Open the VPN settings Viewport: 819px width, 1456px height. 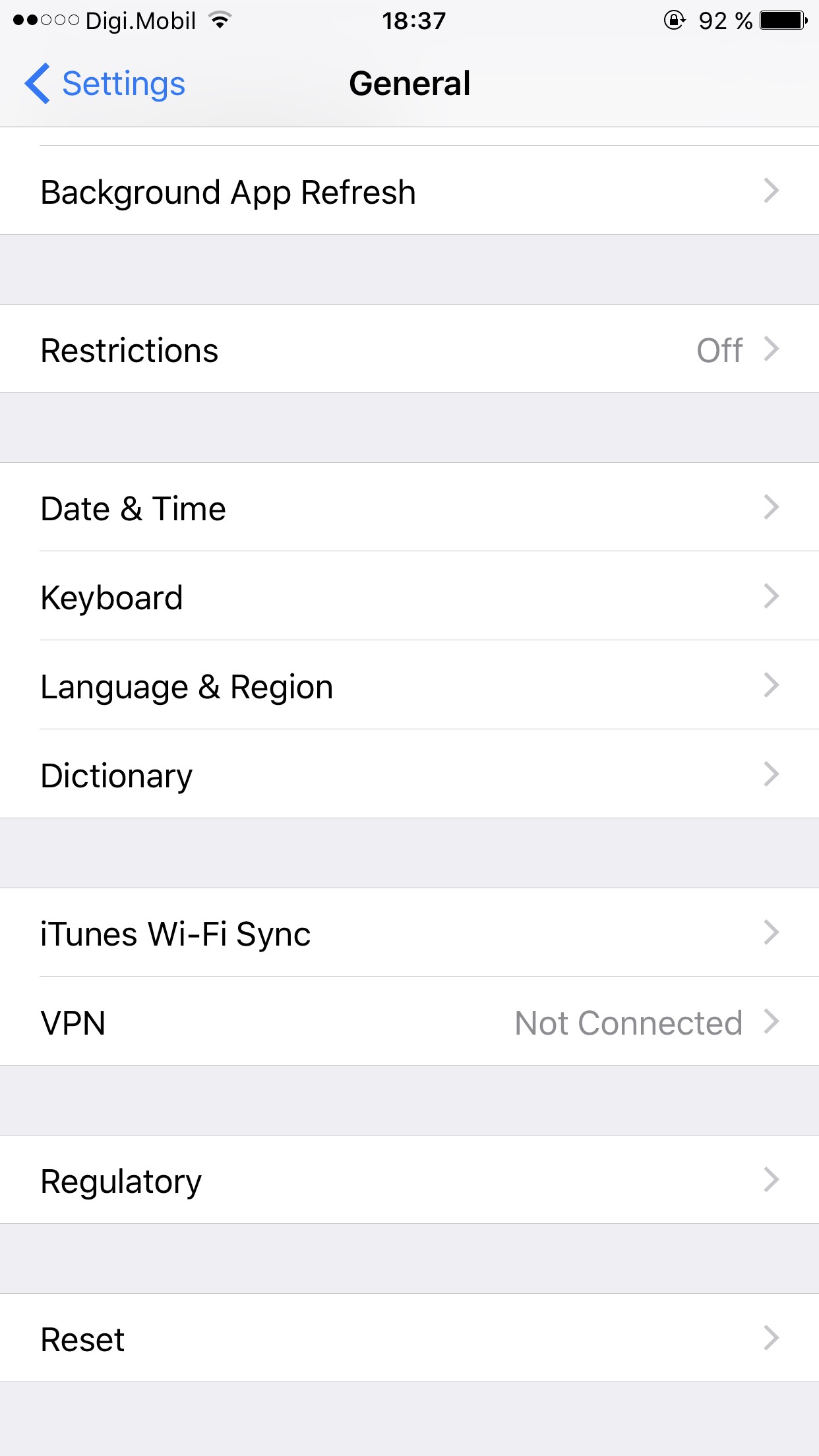(409, 1022)
